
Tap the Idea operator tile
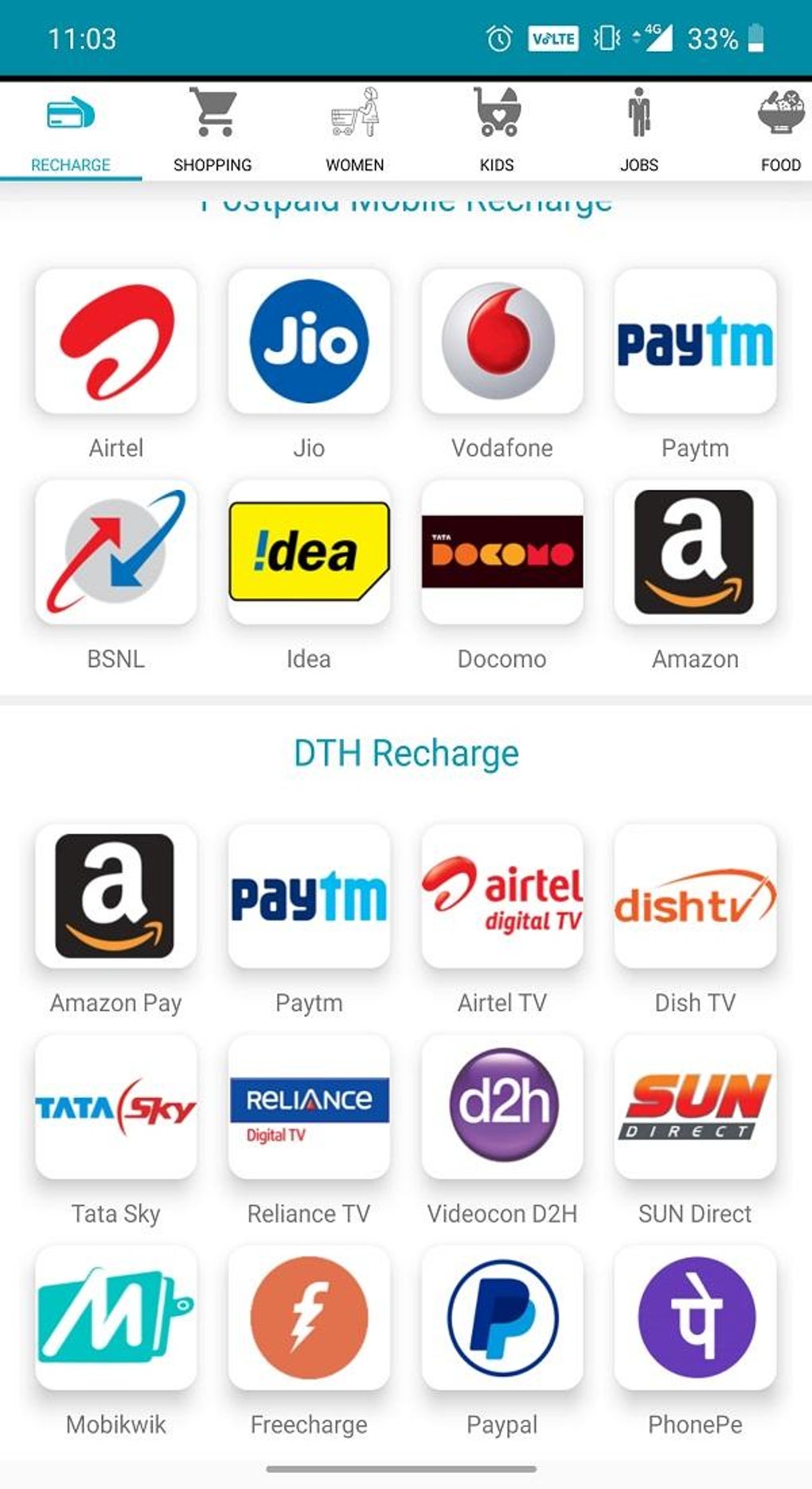[309, 552]
